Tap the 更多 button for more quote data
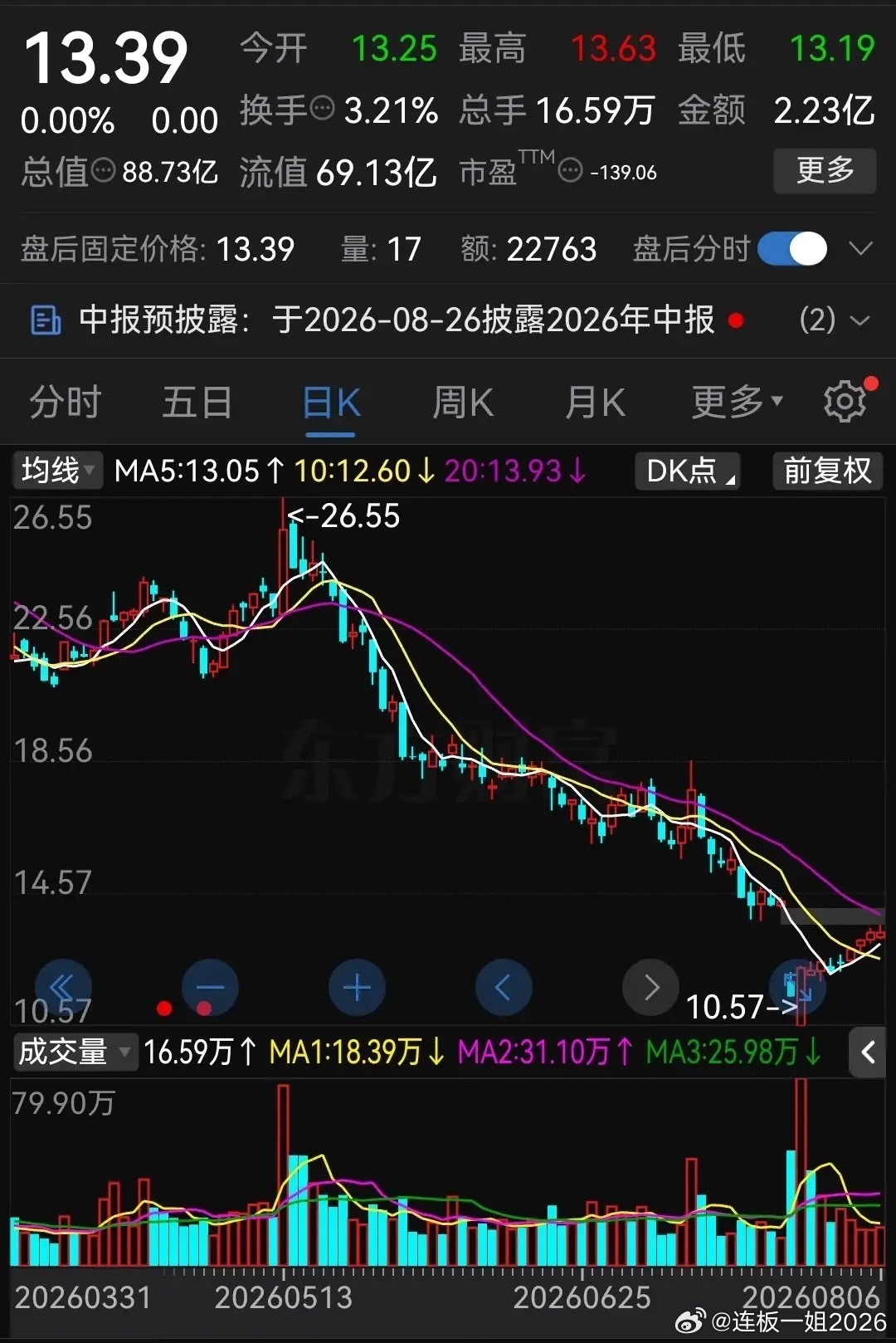896x1343 pixels. click(x=825, y=171)
